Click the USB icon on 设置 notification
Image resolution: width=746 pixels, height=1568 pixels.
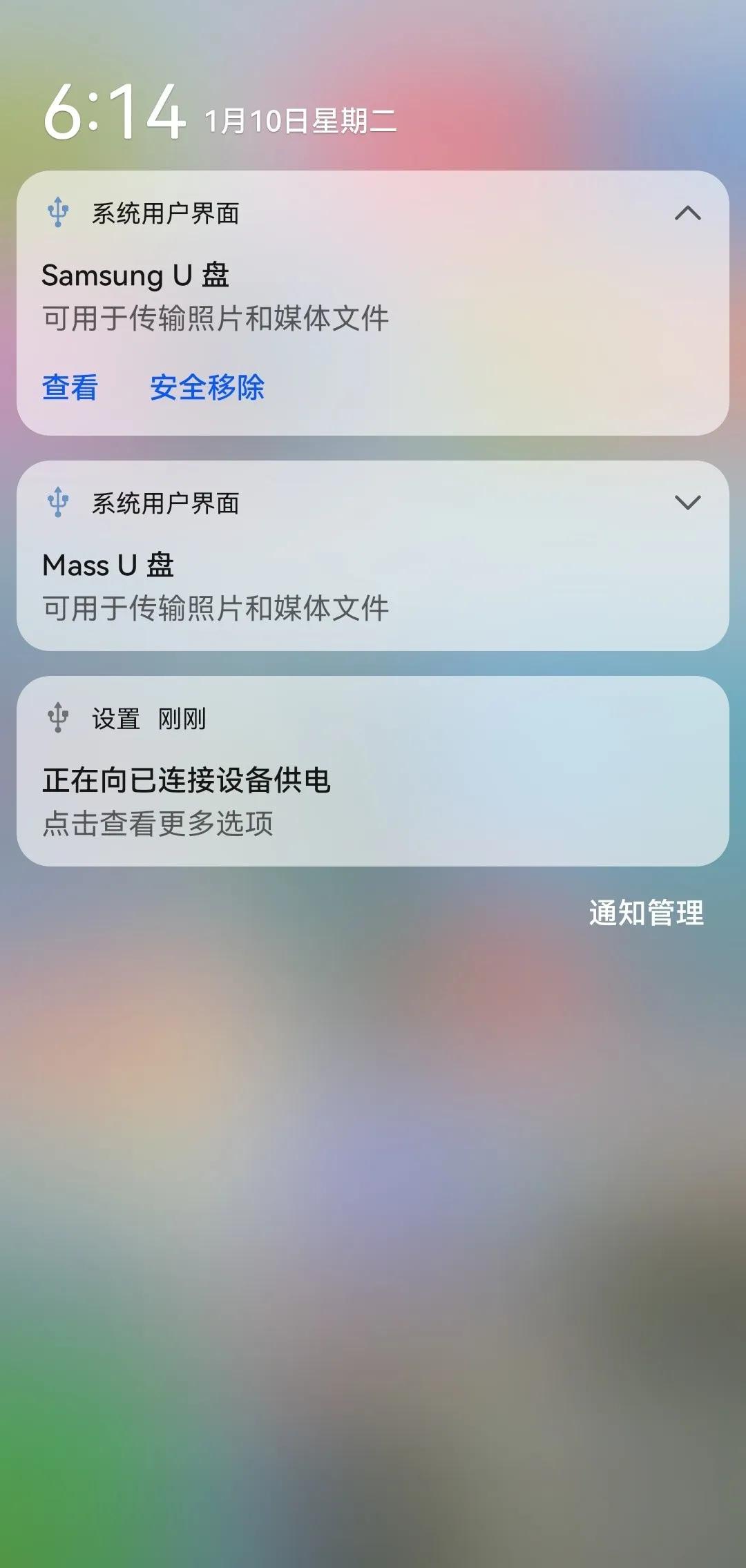(59, 718)
